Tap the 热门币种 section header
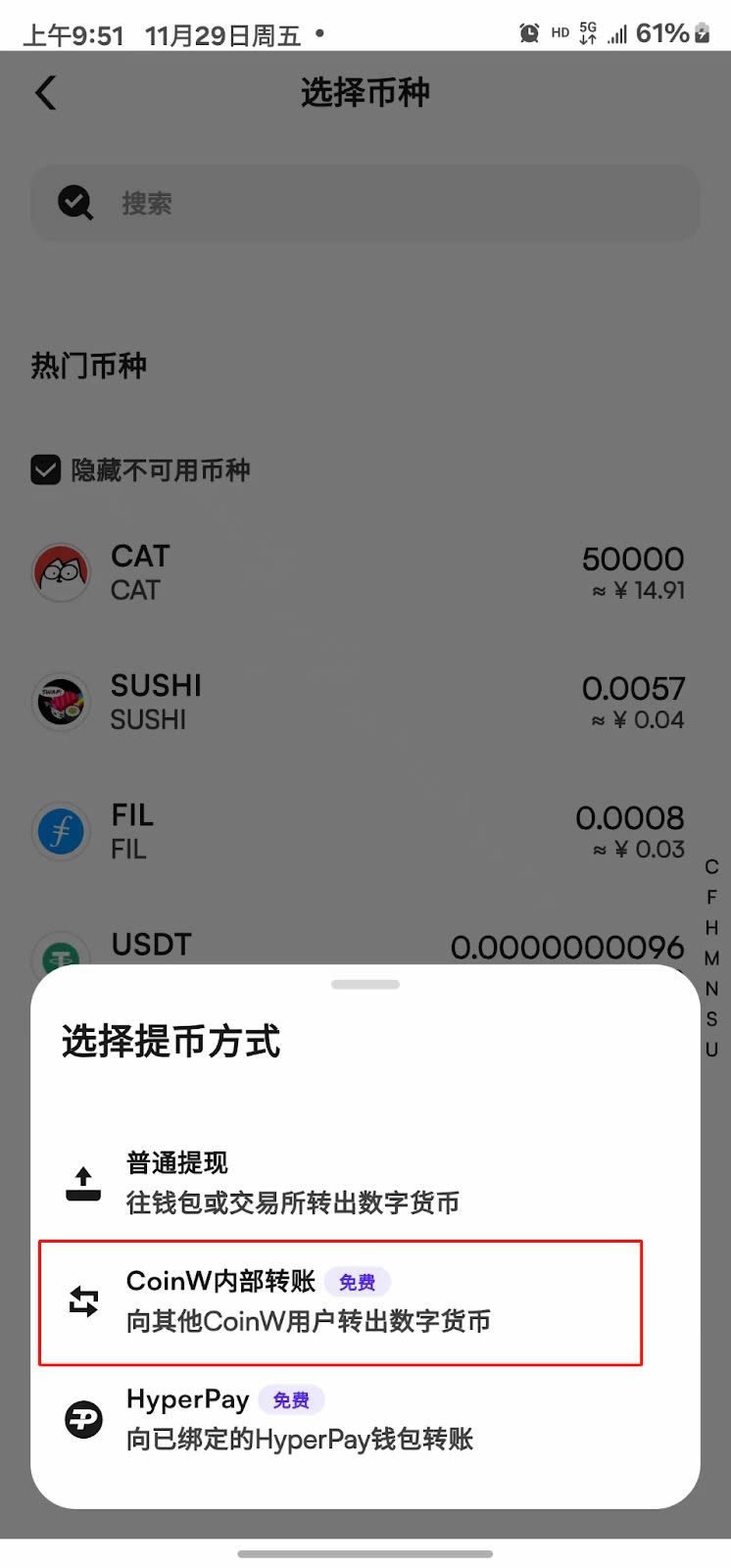The image size is (731, 1568). 88,366
